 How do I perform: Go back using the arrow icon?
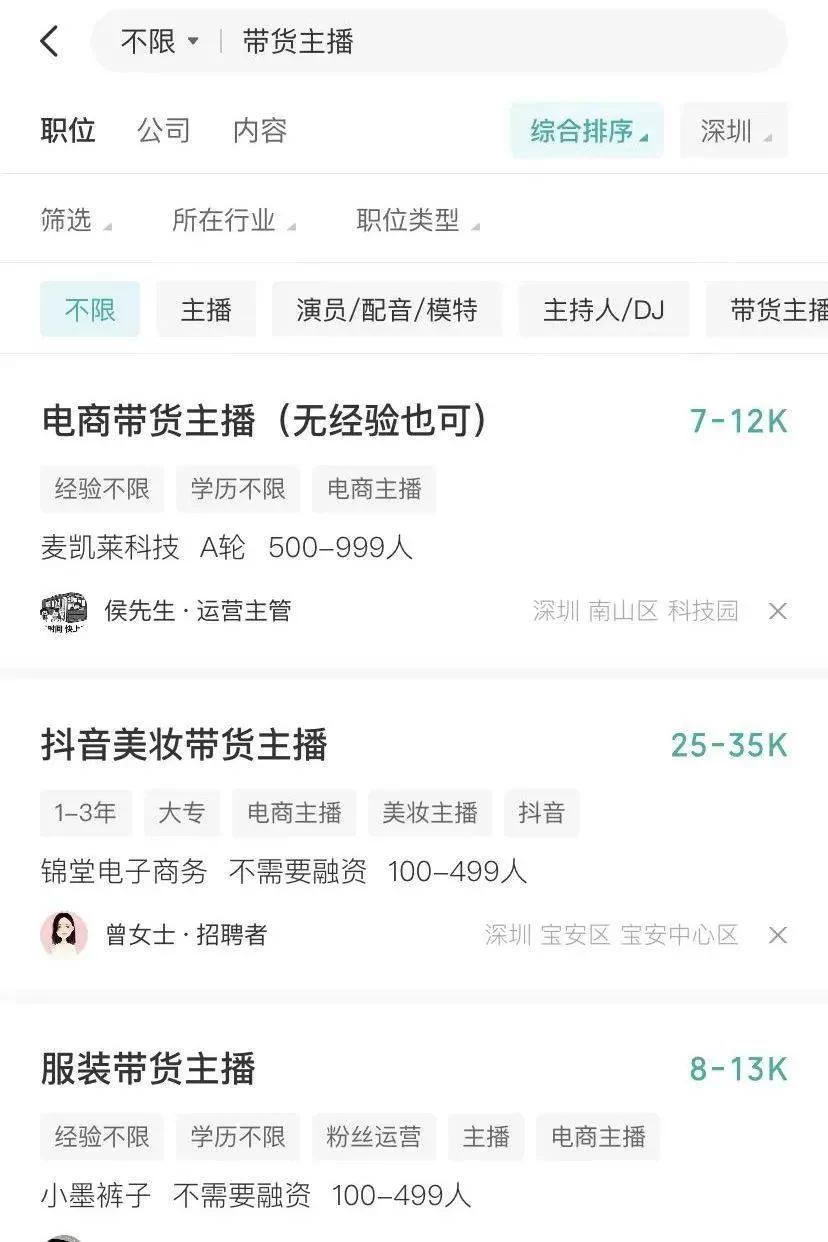[x=50, y=42]
